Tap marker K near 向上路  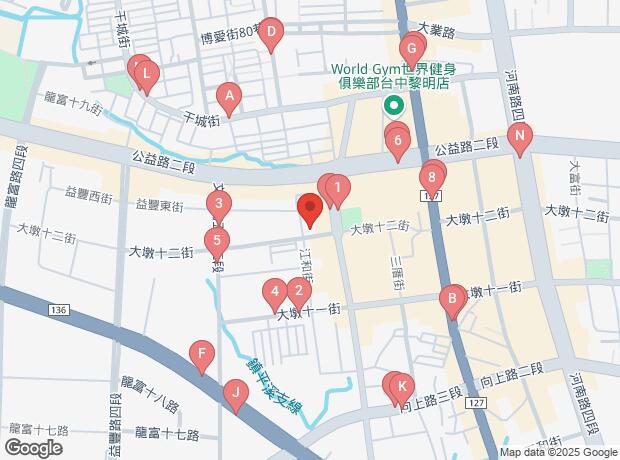(401, 386)
